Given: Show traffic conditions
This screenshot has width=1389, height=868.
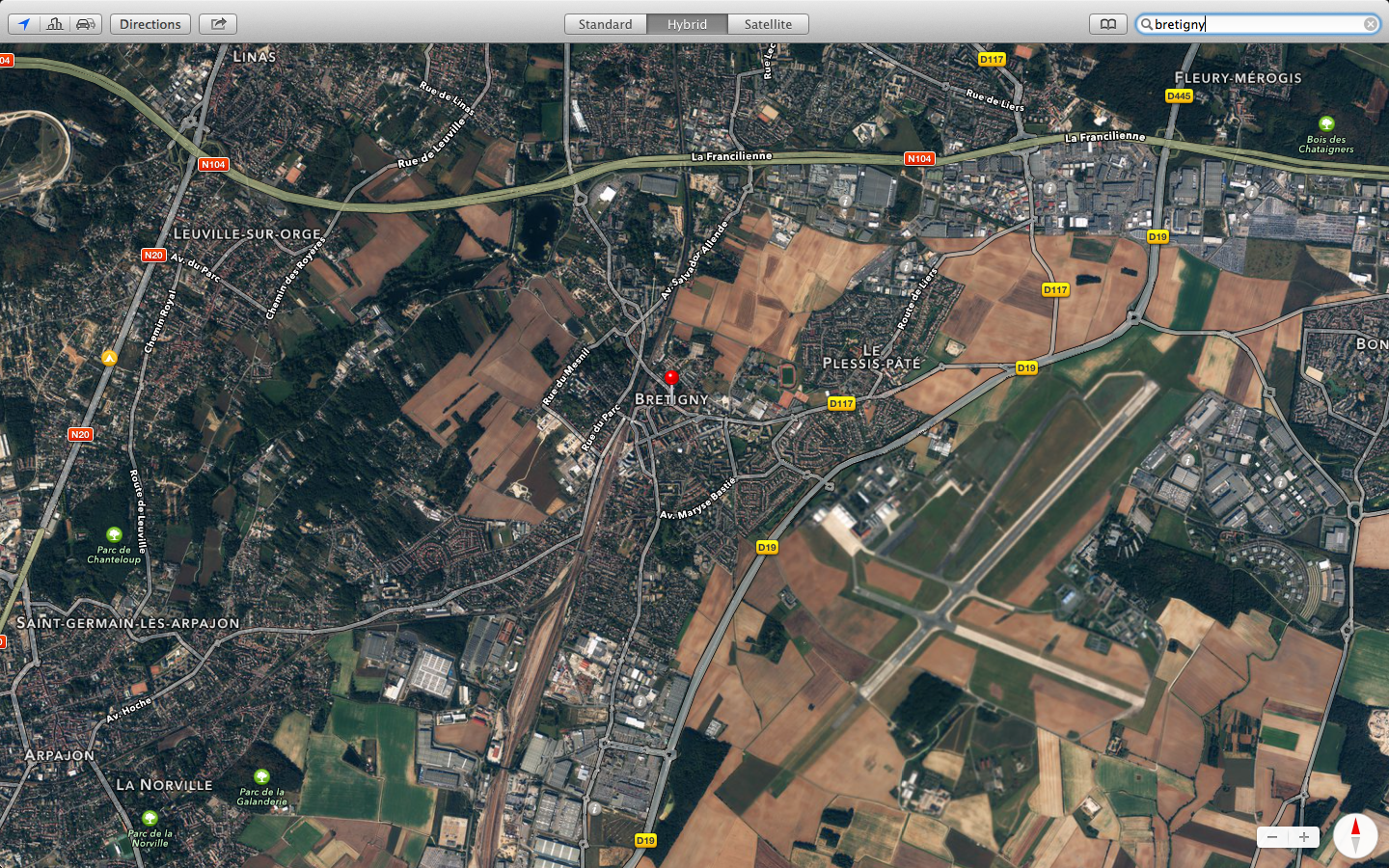Looking at the screenshot, I should (x=86, y=24).
